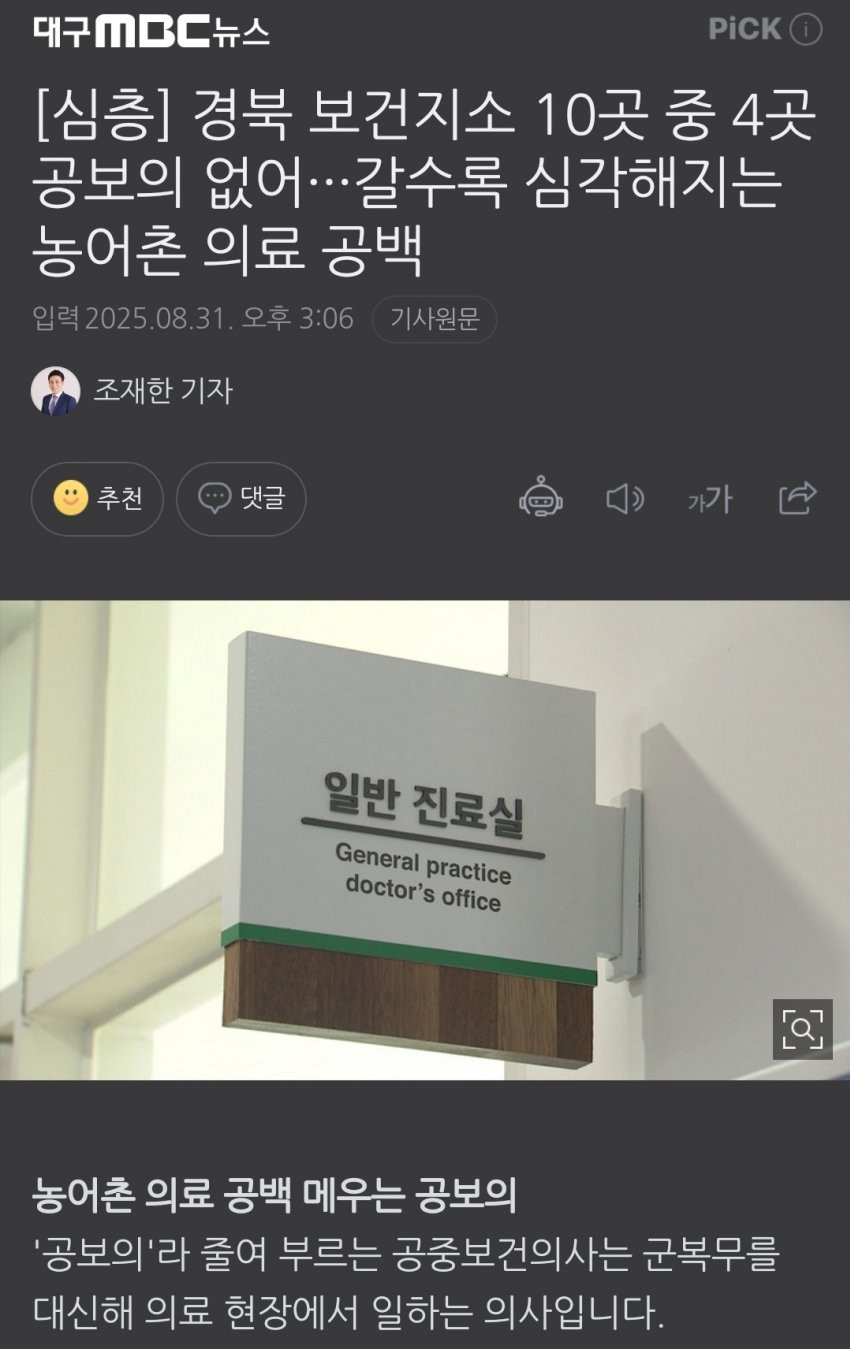Tap the 추천 recommend button
The image size is (850, 1349).
point(97,498)
